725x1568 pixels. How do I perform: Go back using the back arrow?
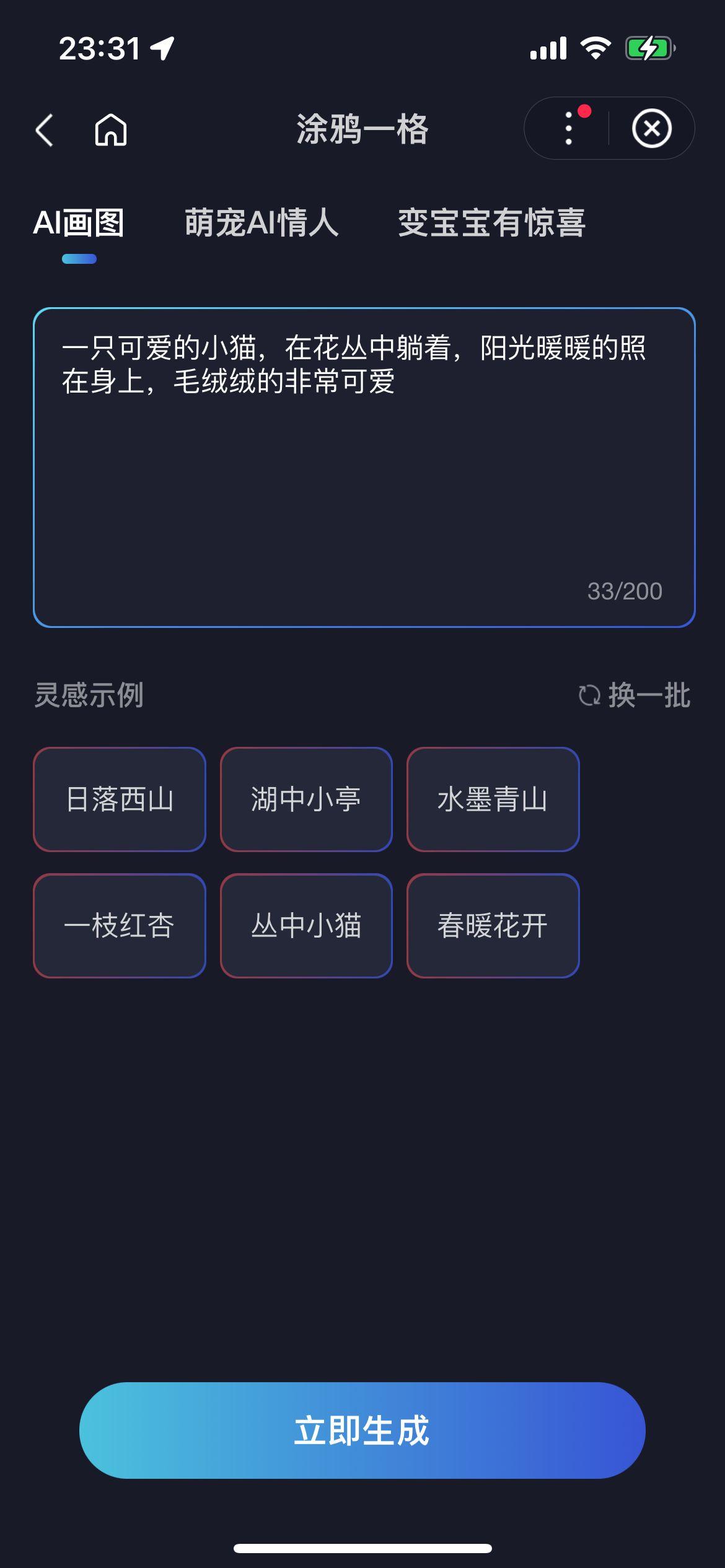click(x=45, y=130)
